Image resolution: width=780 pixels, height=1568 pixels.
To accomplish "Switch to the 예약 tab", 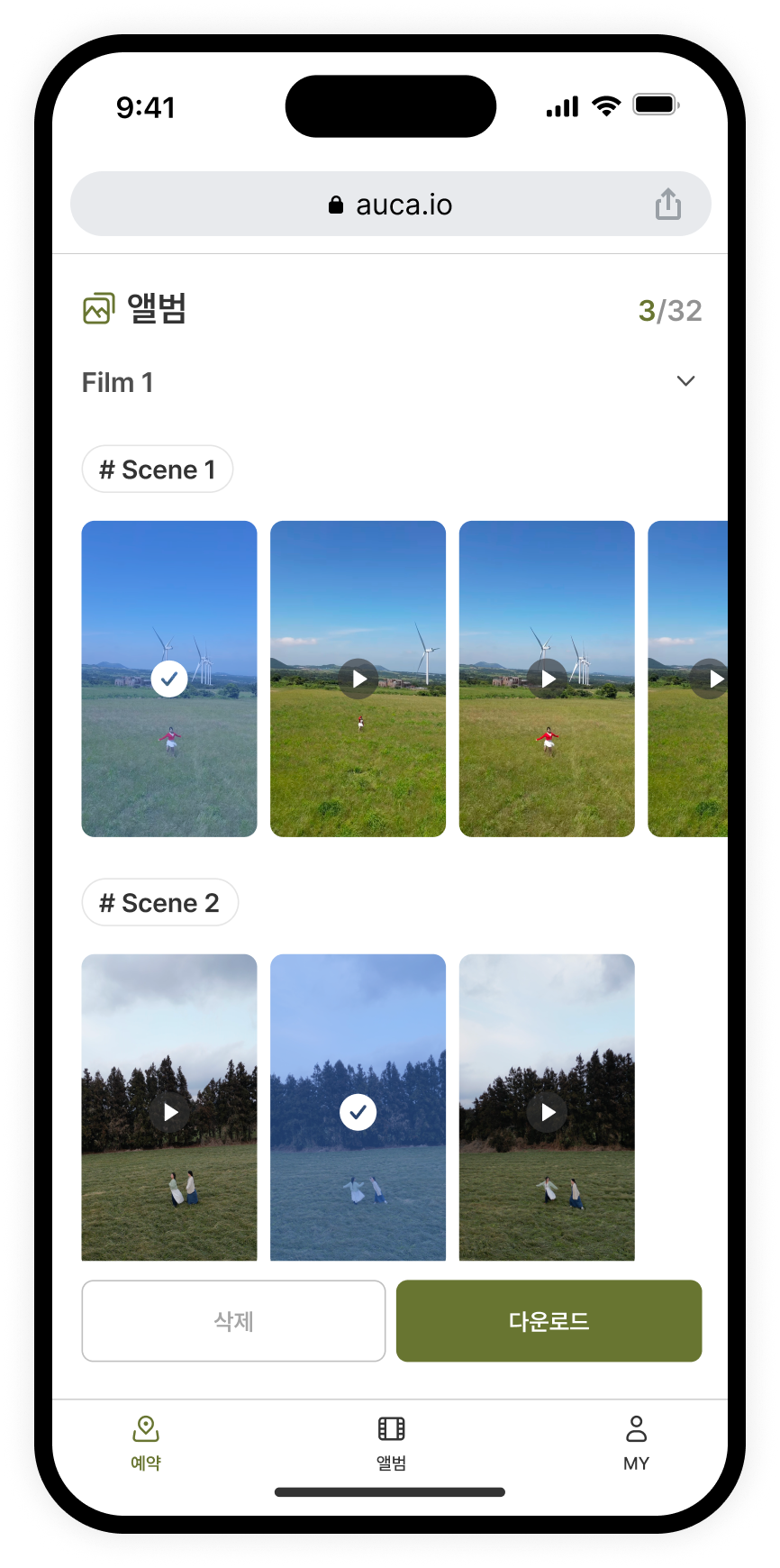I will point(146,1441).
